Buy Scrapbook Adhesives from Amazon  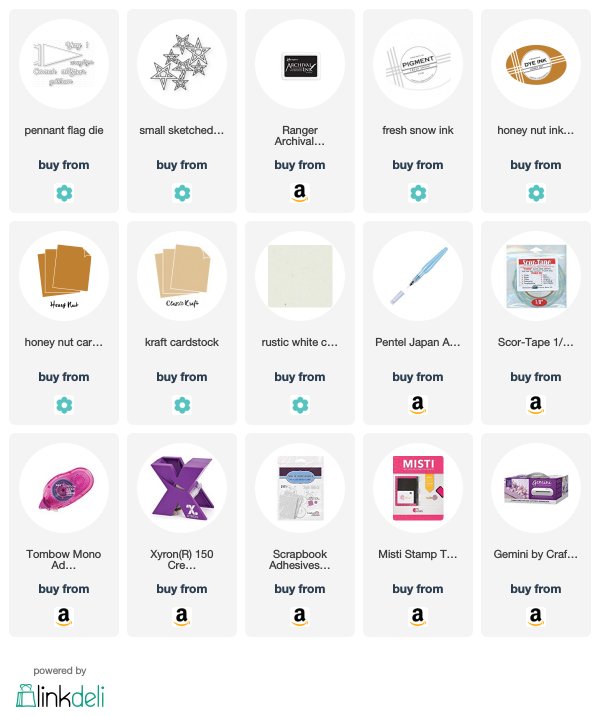pyautogui.click(x=299, y=617)
